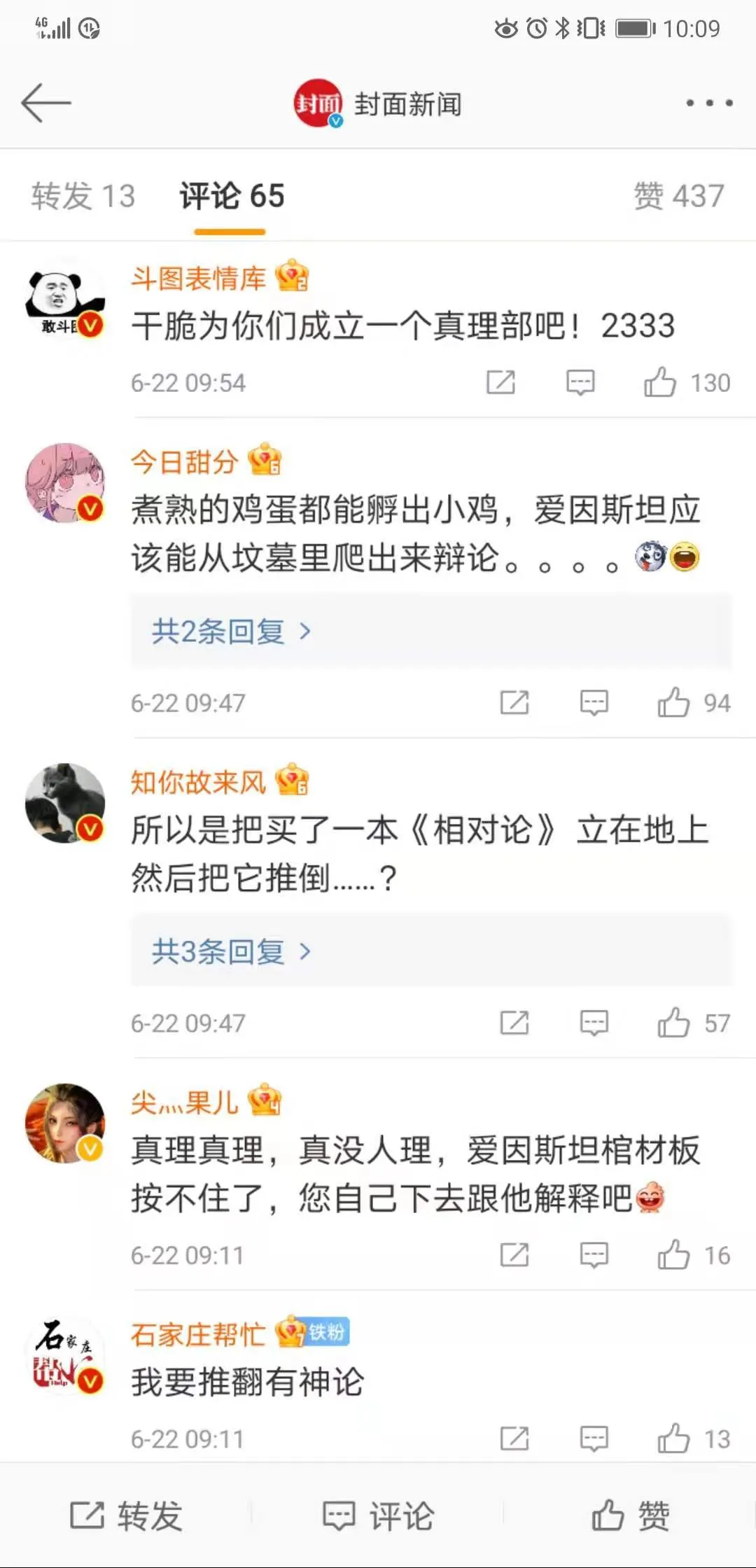
Task: Switch to the 转发 13 tab
Action: coord(83,196)
